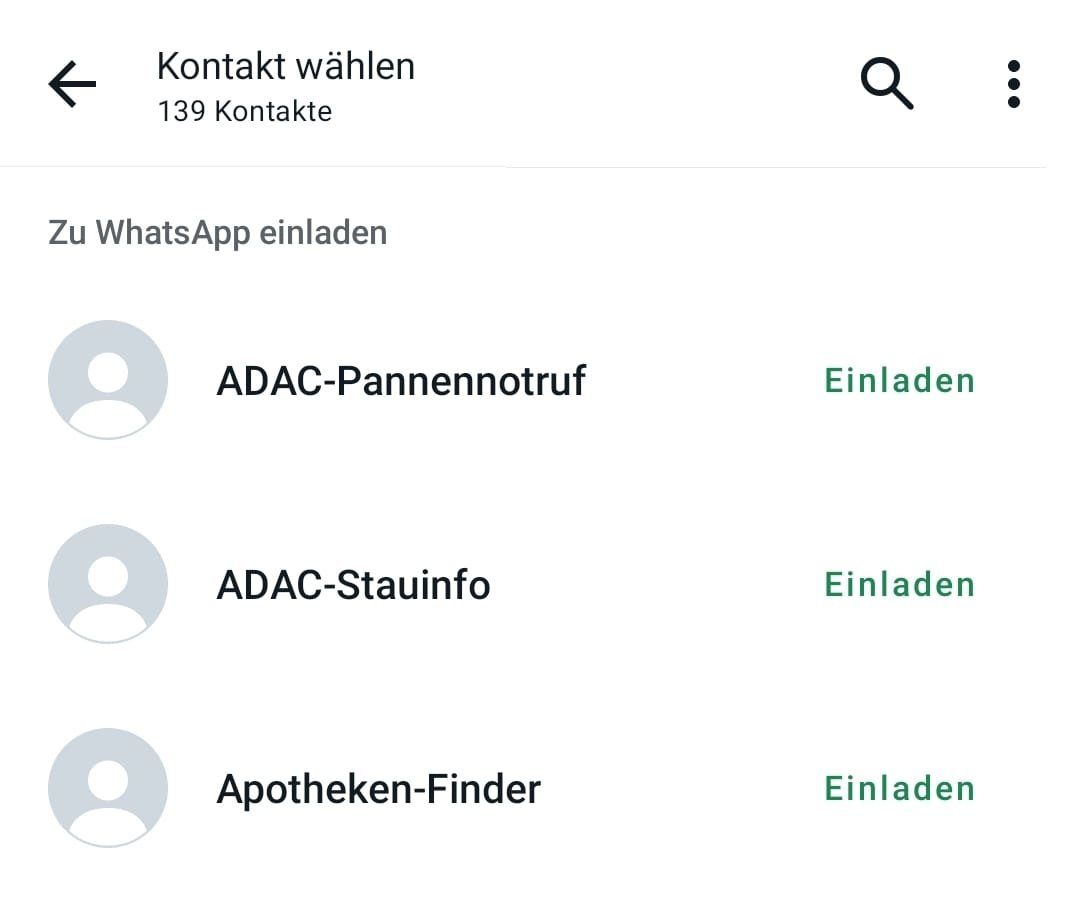Select the ADAC-Pannennotruf contact row
This screenshot has height=900, width=1080.
401,381
